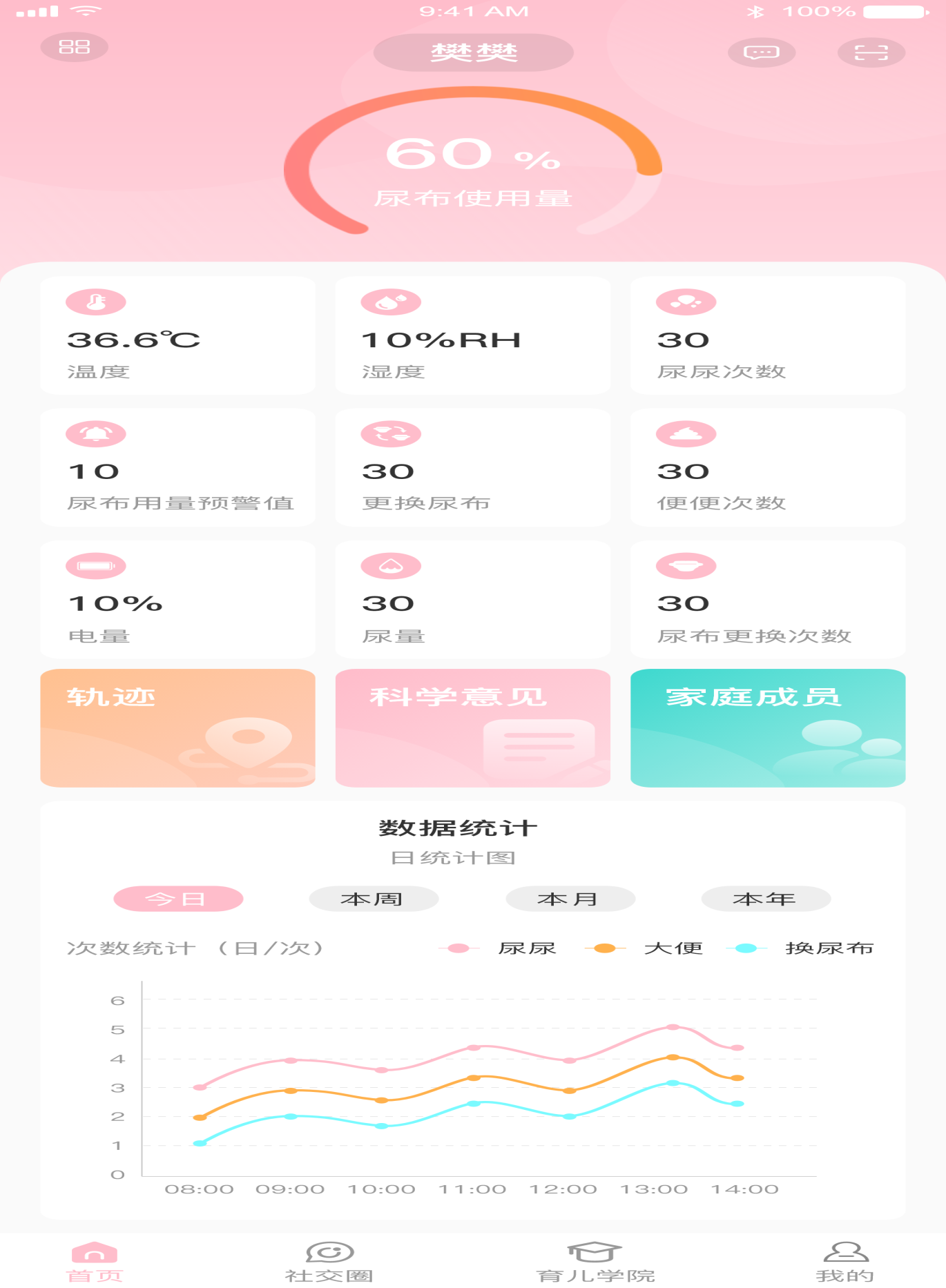This screenshot has width=946, height=1288.
Task: Open the 尿布用量预警值 card
Action: click(177, 467)
